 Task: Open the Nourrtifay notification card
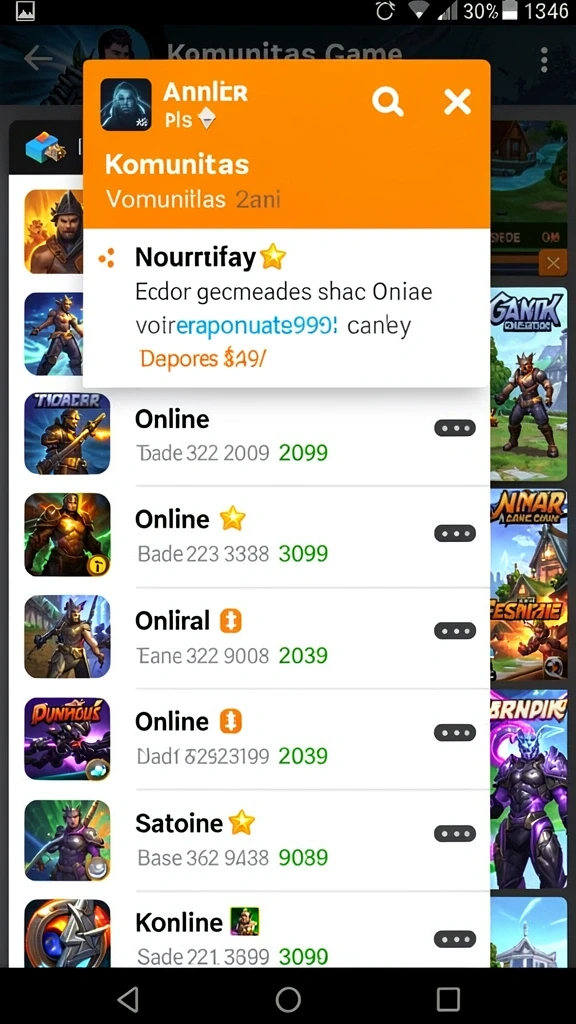click(x=287, y=307)
